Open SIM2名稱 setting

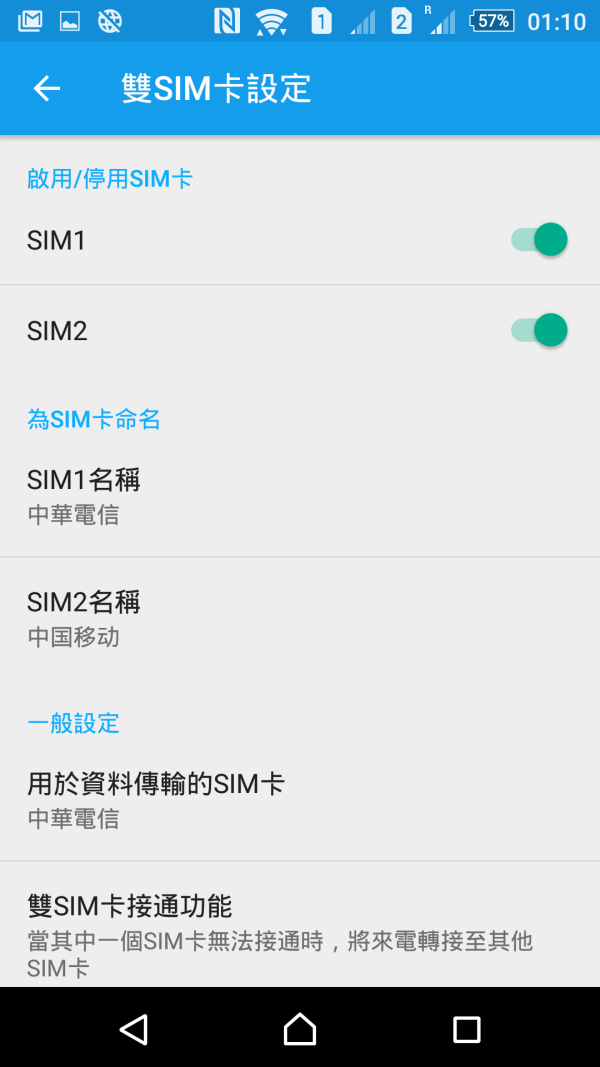coord(300,618)
